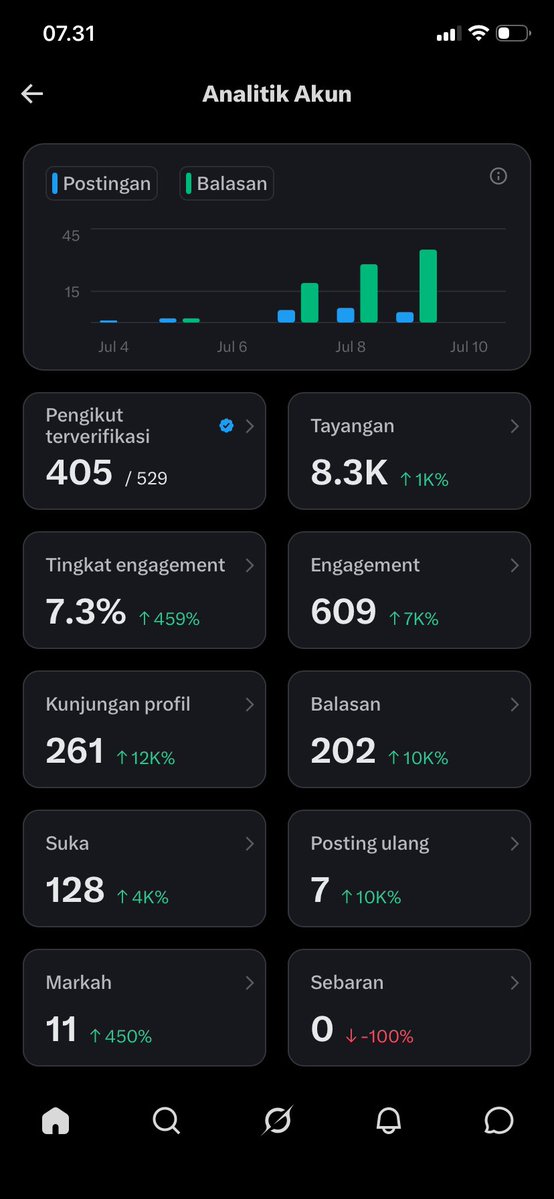
Task: Open the notifications bell tab
Action: coord(388,1121)
